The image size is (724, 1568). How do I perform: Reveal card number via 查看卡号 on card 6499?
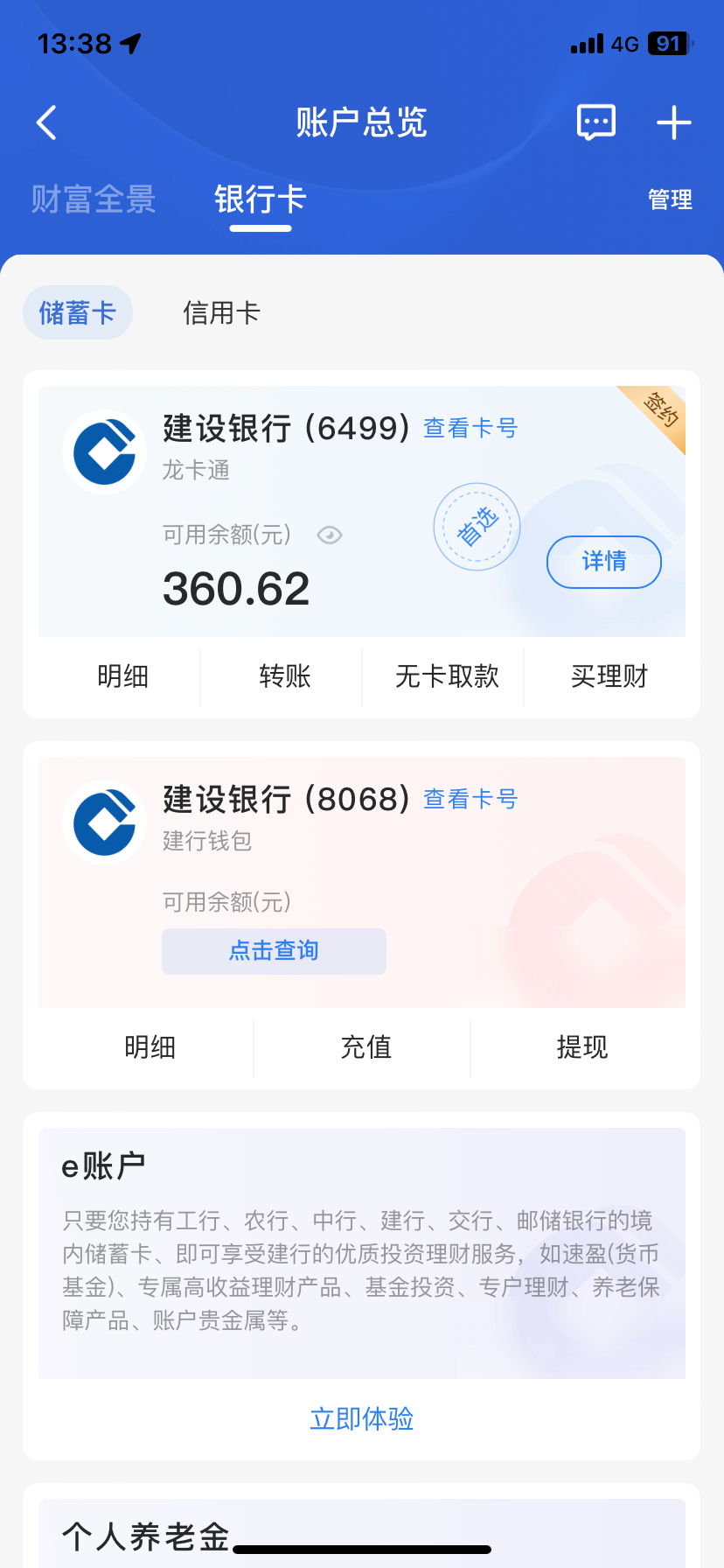click(x=469, y=428)
